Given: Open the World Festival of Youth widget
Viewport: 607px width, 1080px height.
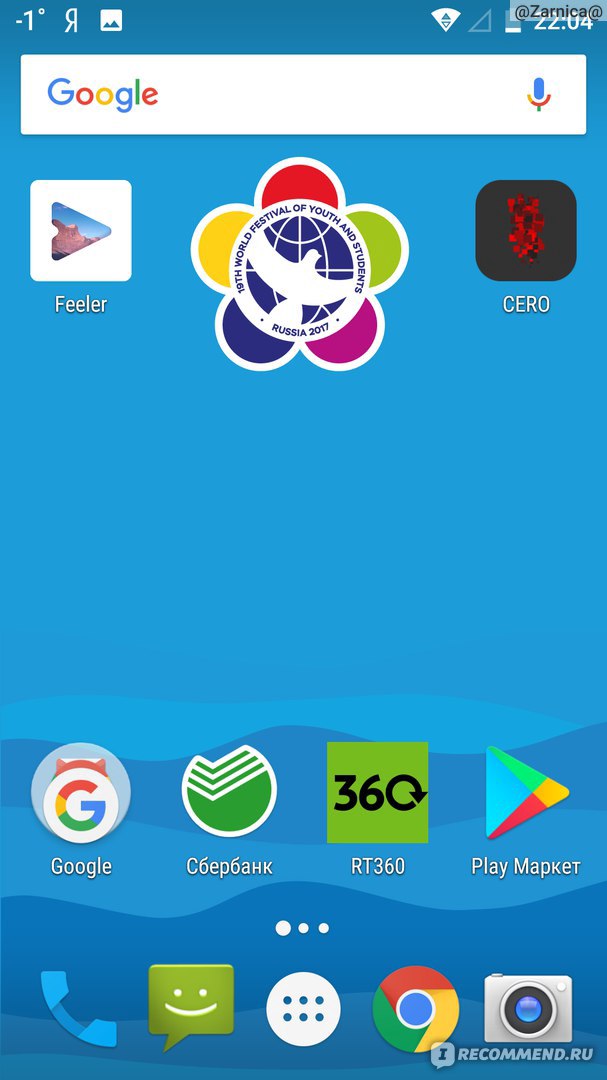Looking at the screenshot, I should [x=300, y=264].
